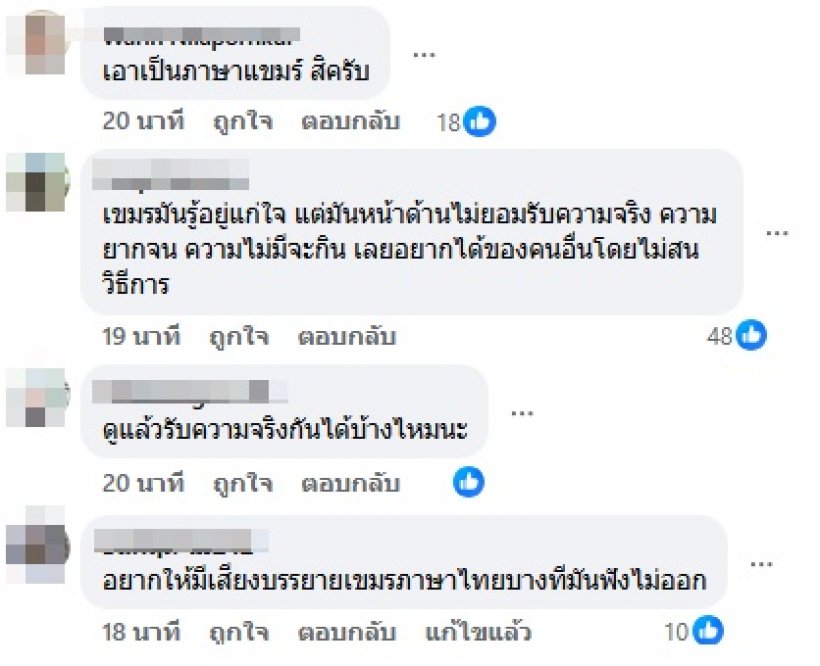Like the comment starting "เขมรมันรู้อยู่แก่ใจ"
This screenshot has width=820, height=666.
(239, 337)
